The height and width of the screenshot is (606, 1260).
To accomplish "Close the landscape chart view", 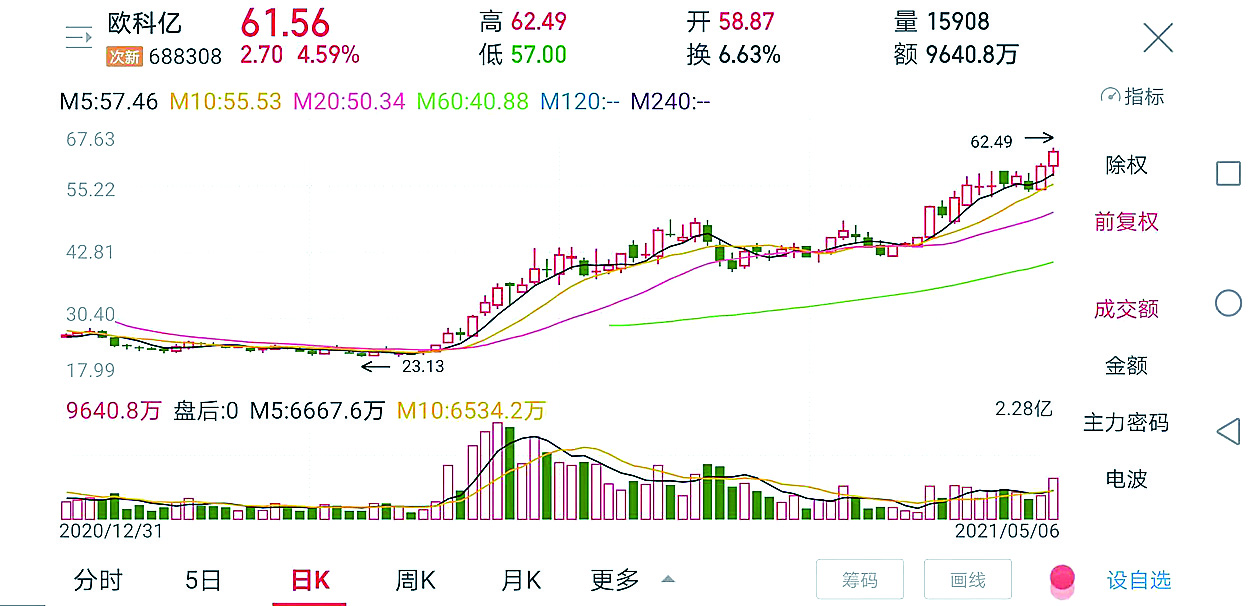I will (1157, 38).
